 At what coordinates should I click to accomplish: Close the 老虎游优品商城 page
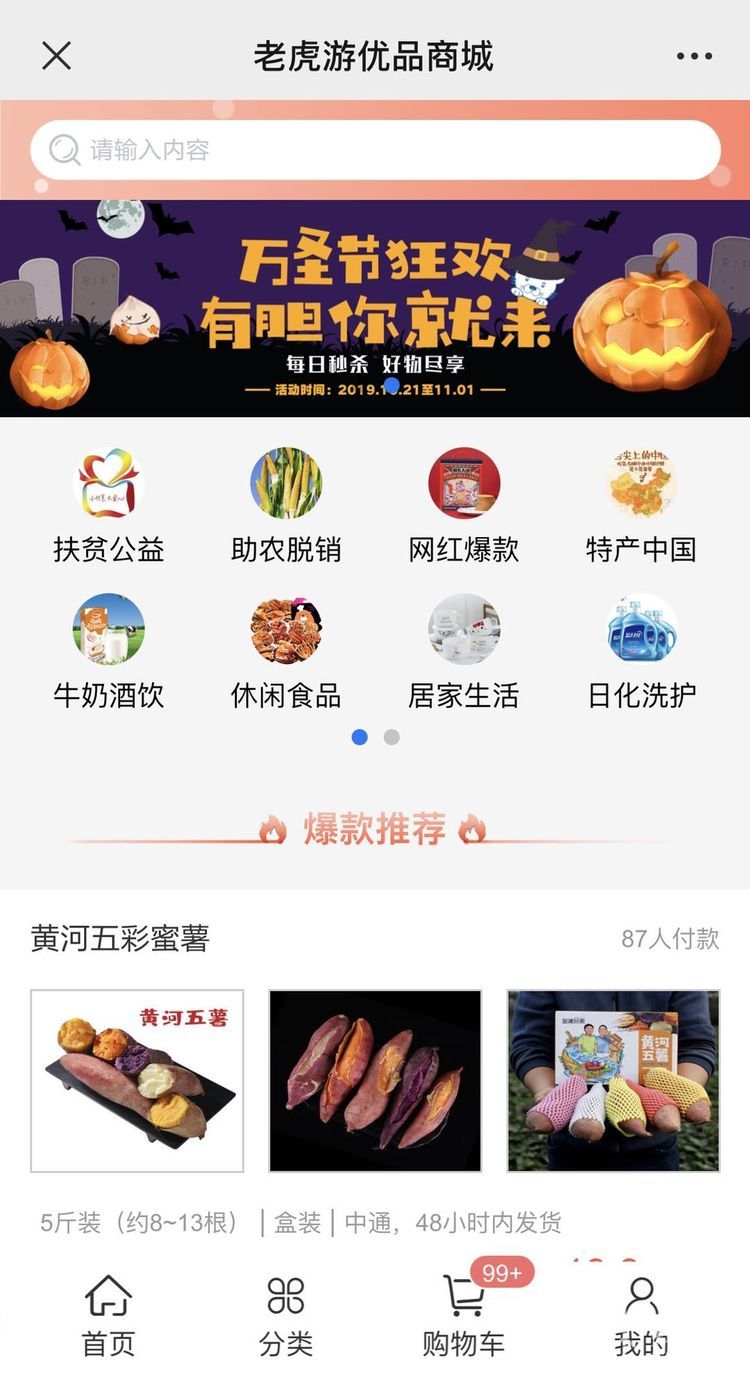(x=56, y=56)
